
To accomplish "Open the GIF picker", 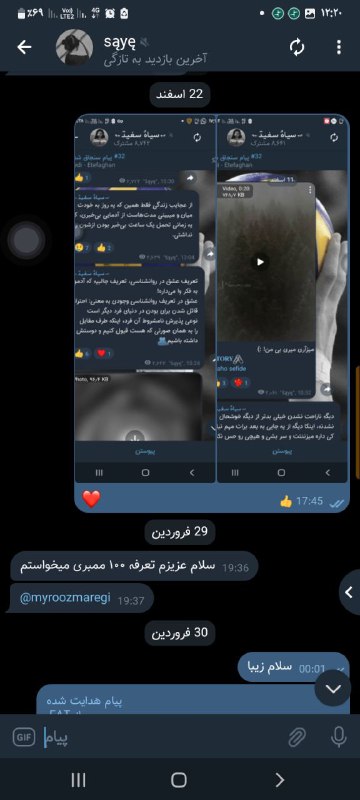I will pos(24,737).
